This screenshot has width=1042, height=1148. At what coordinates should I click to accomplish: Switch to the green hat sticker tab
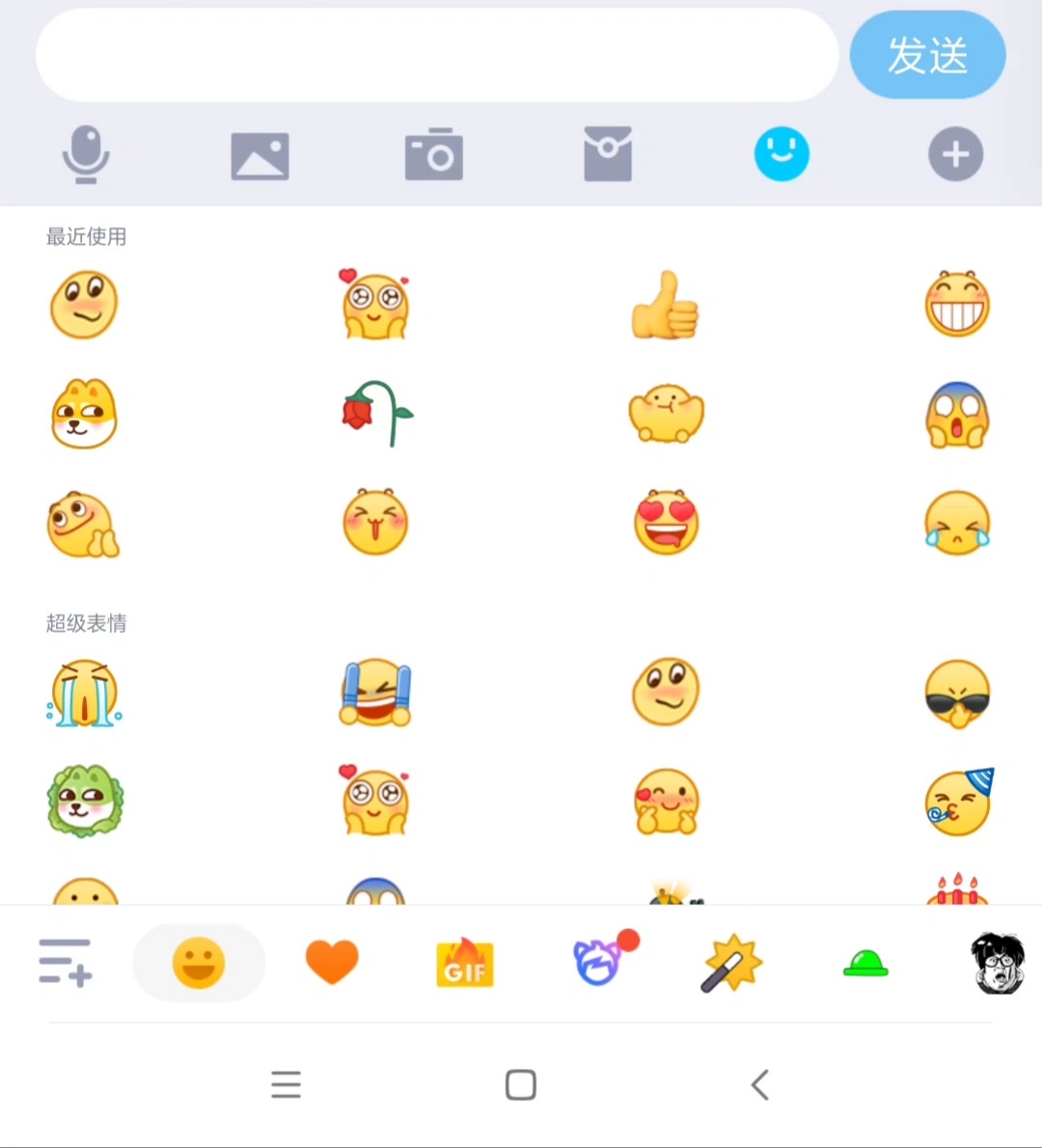(865, 963)
